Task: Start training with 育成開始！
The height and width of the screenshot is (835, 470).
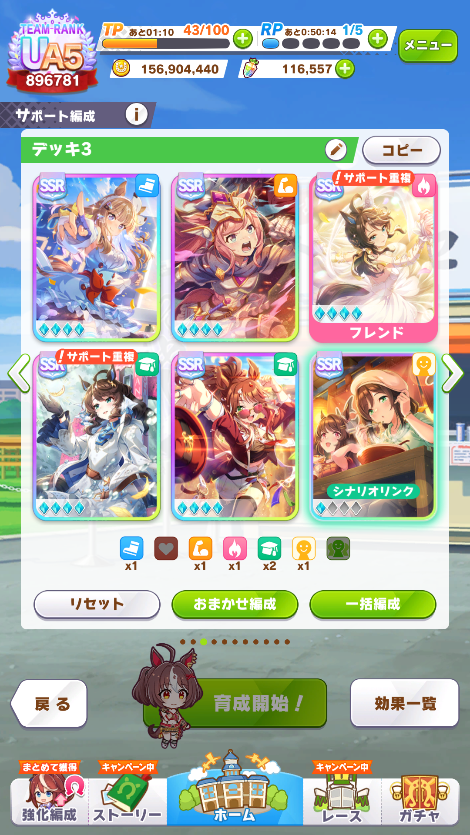Action: 235,703
